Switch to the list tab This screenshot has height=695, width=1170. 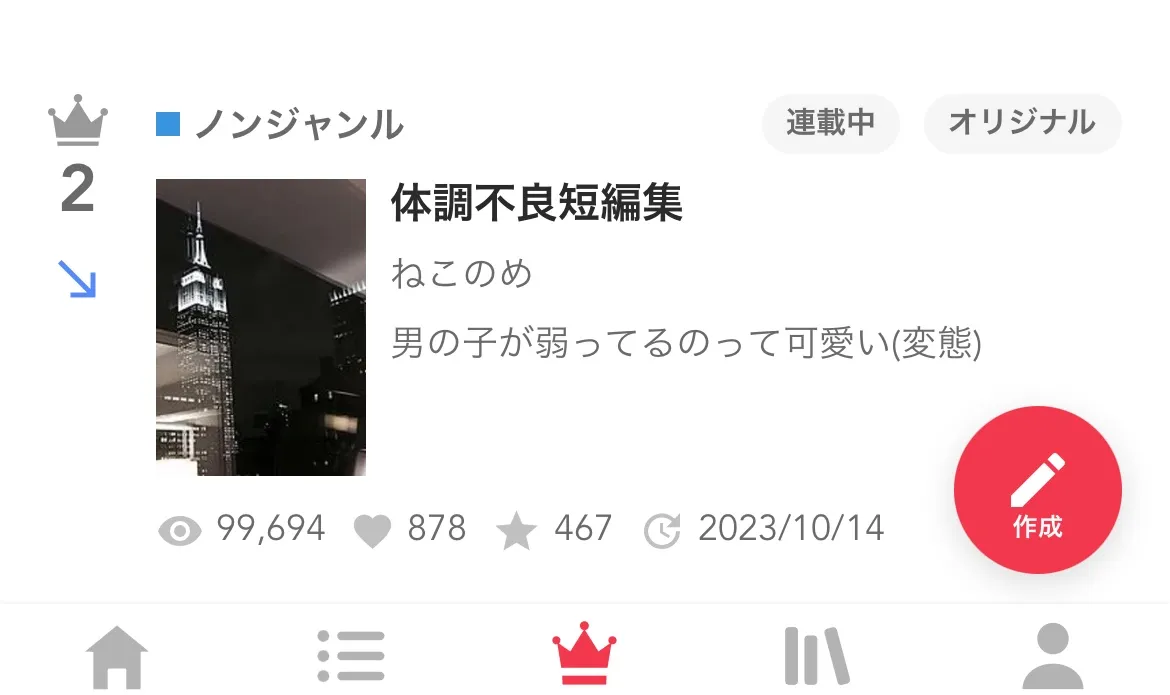tap(351, 656)
